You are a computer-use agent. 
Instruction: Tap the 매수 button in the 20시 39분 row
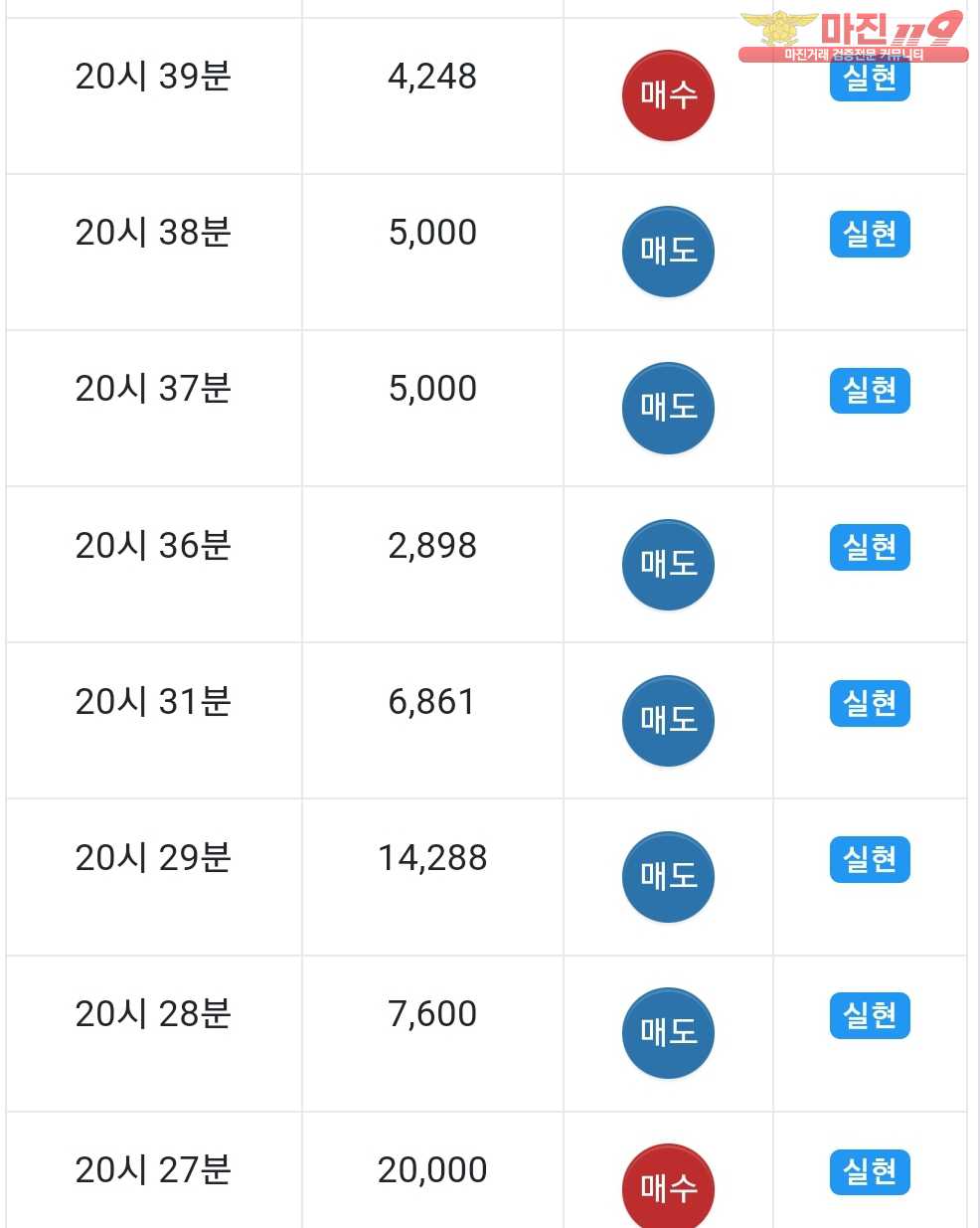click(x=668, y=95)
